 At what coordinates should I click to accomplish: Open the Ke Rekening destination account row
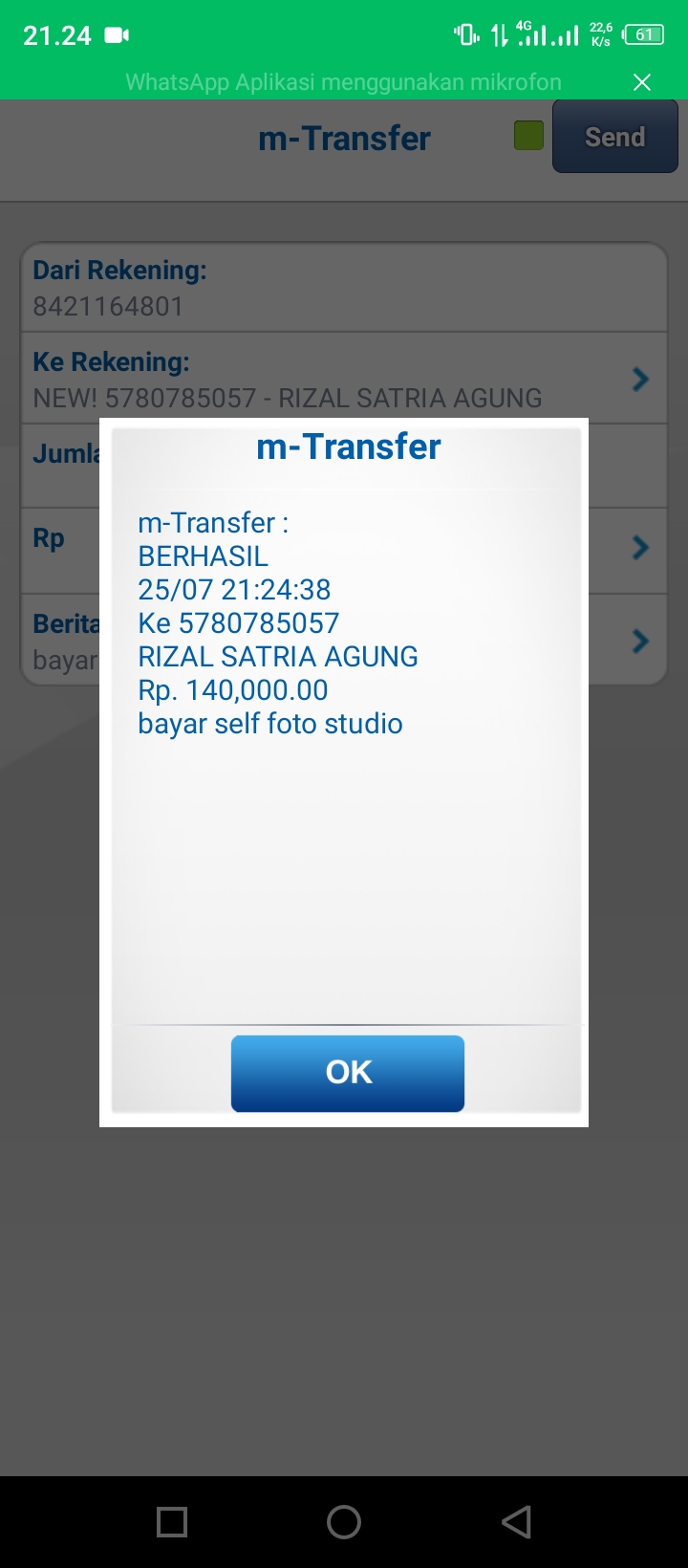point(344,379)
